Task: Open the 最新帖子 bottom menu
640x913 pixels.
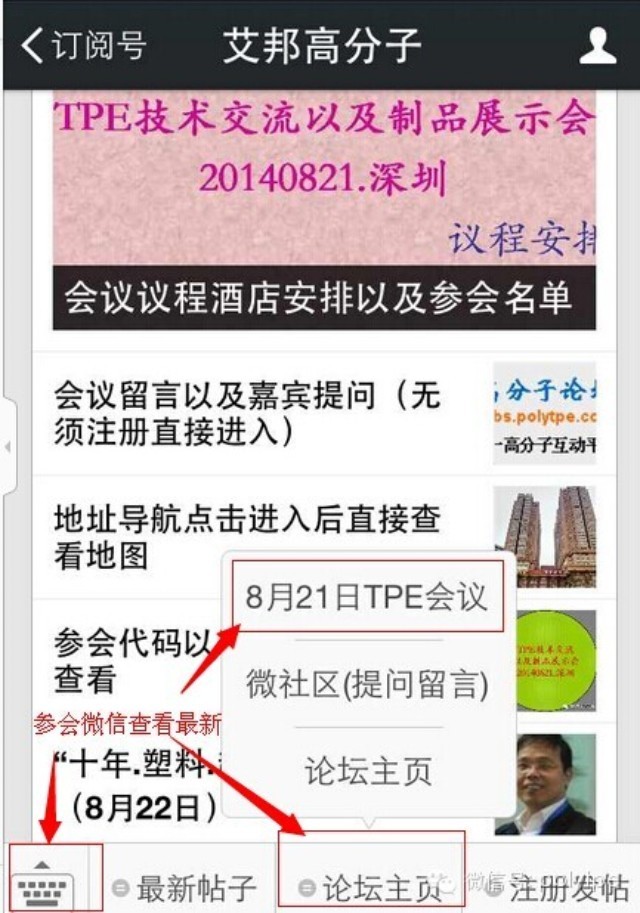Action: [186, 887]
